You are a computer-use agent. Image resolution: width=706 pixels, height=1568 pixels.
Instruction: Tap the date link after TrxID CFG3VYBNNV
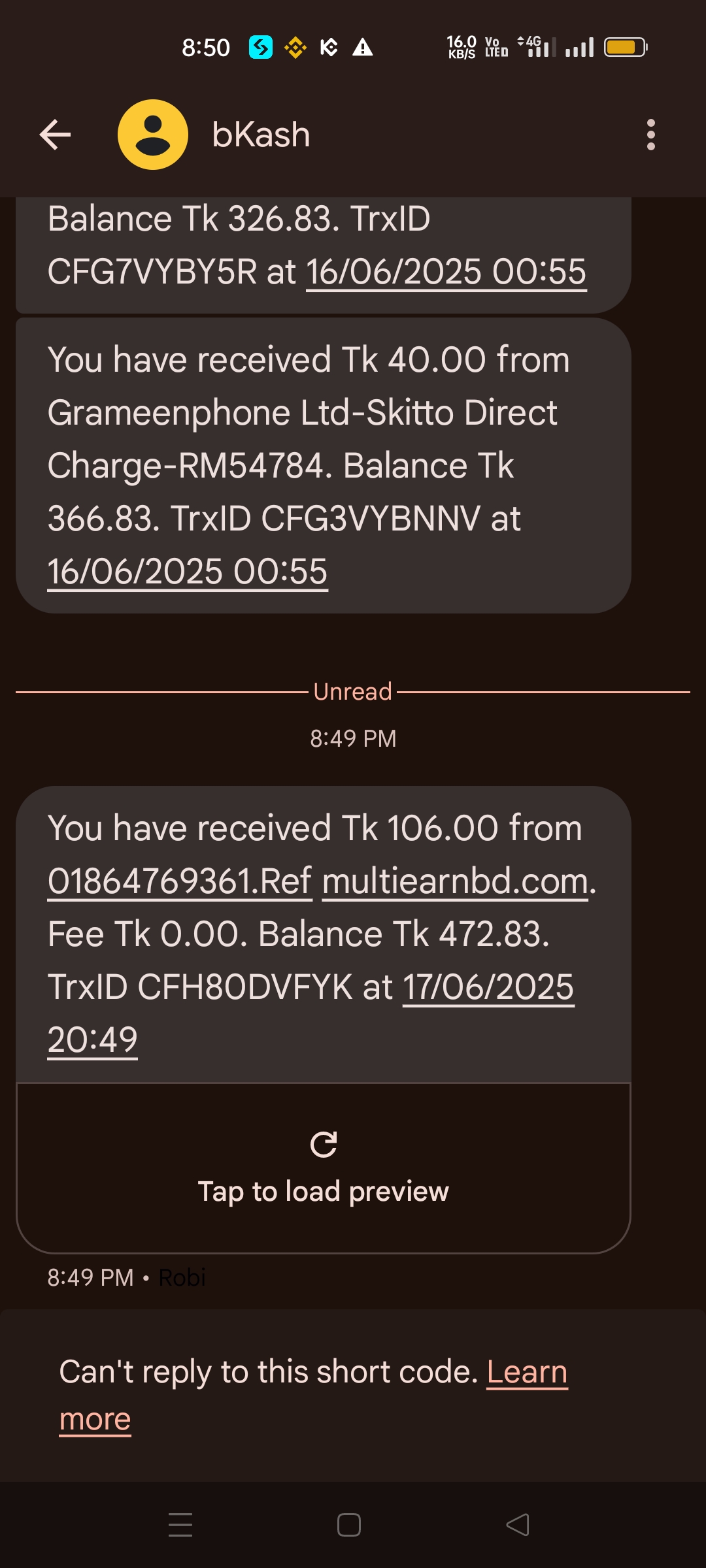(x=188, y=572)
